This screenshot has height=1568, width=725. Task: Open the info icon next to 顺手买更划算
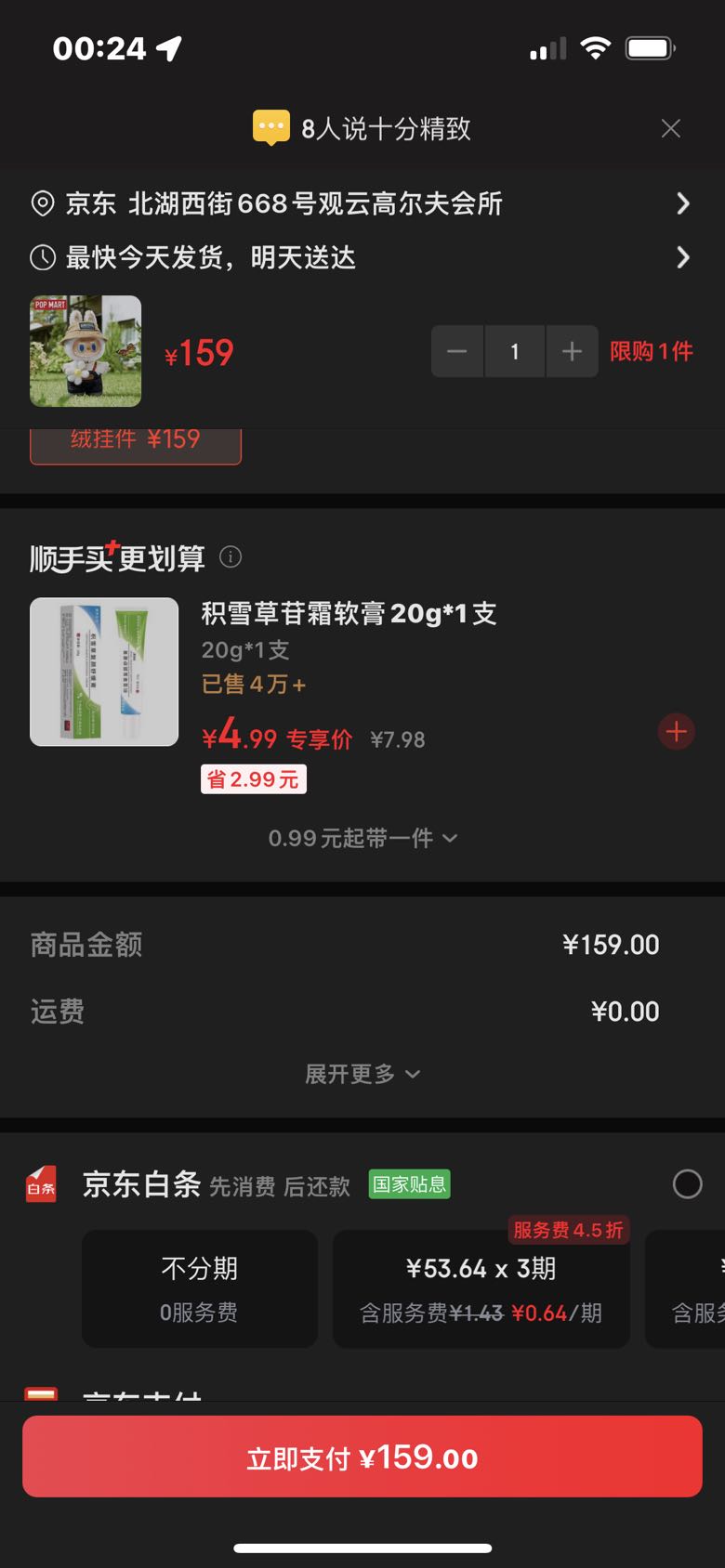click(231, 556)
